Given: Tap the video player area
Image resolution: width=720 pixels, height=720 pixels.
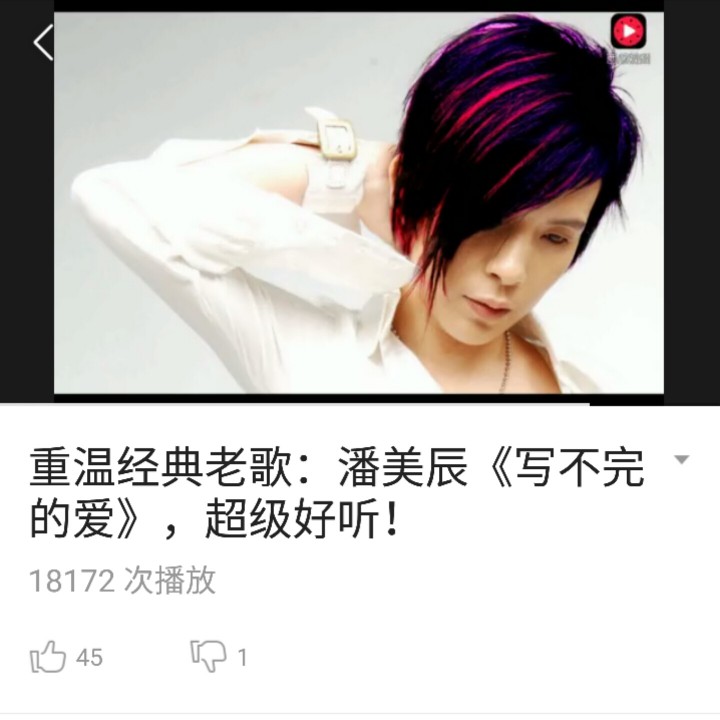Looking at the screenshot, I should (x=359, y=202).
